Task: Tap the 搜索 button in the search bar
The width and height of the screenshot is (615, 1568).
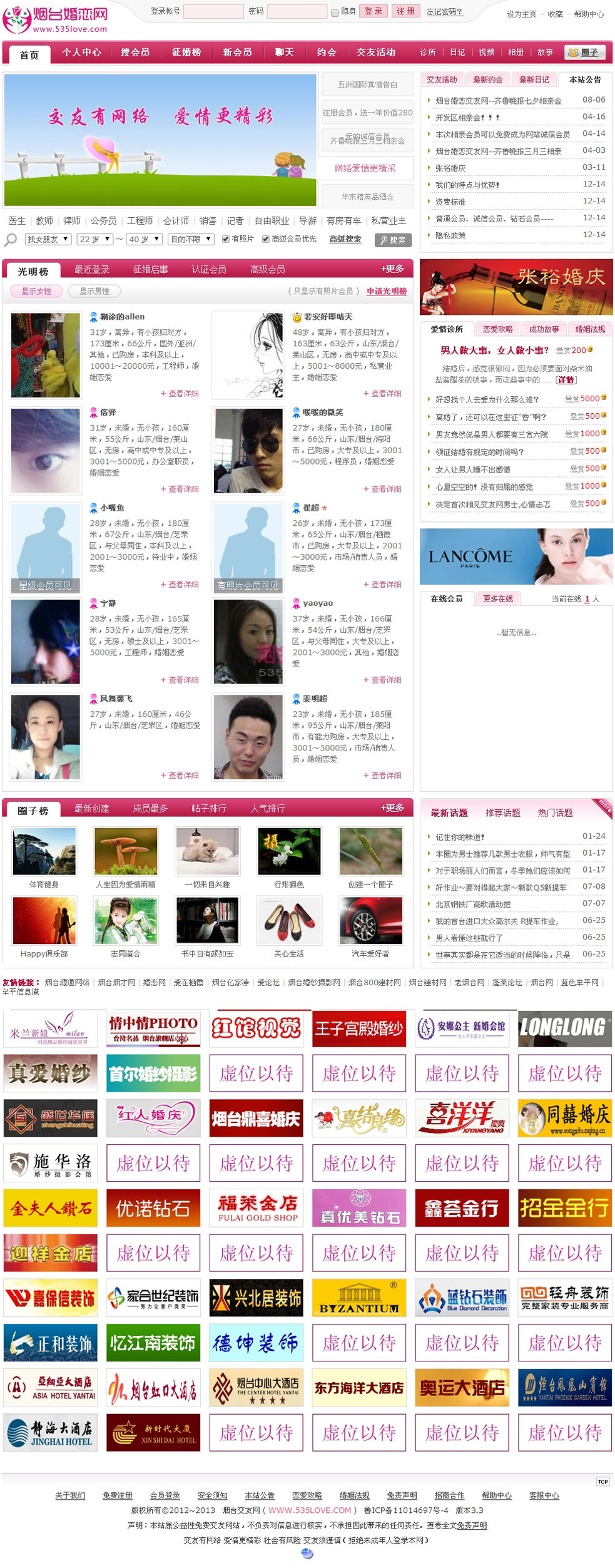Action: (393, 240)
